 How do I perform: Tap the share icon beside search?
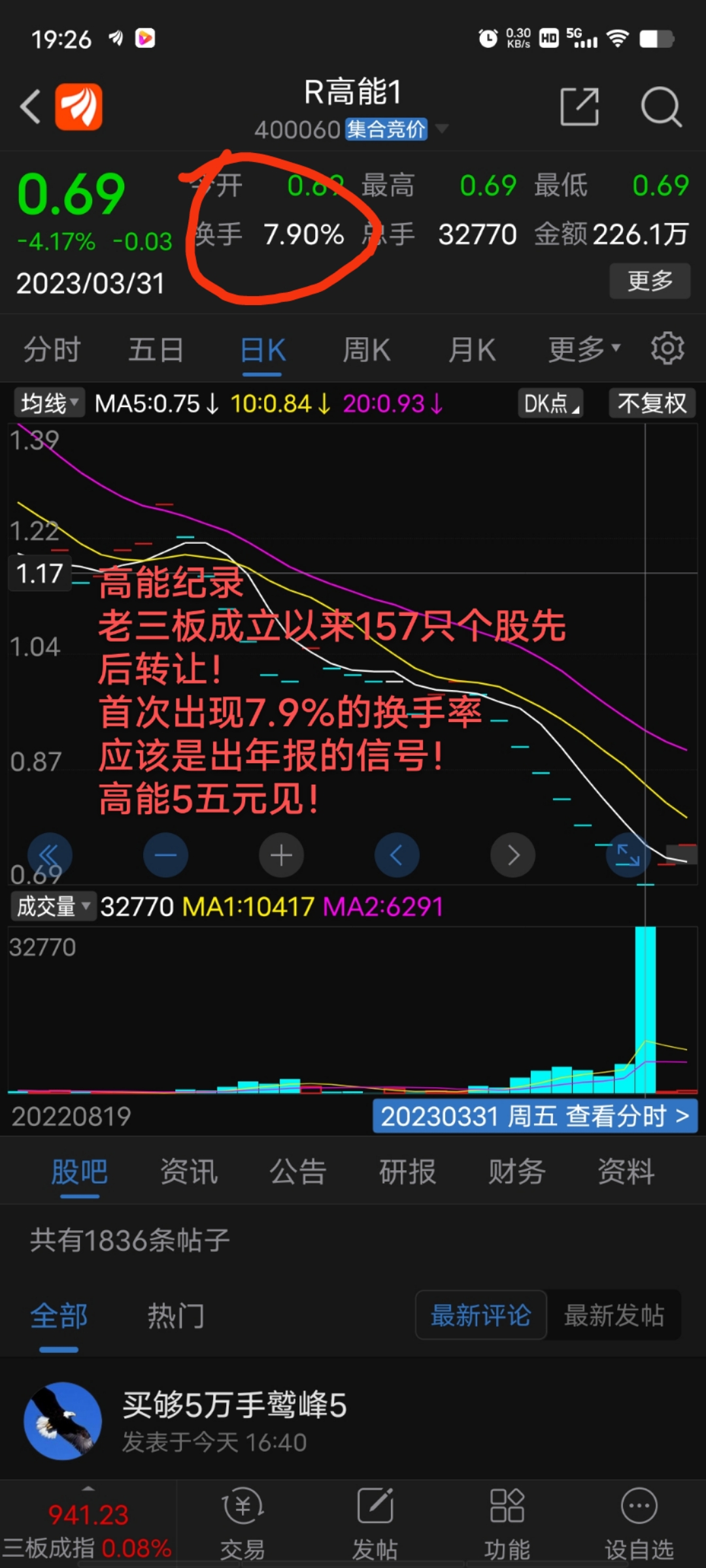[579, 106]
